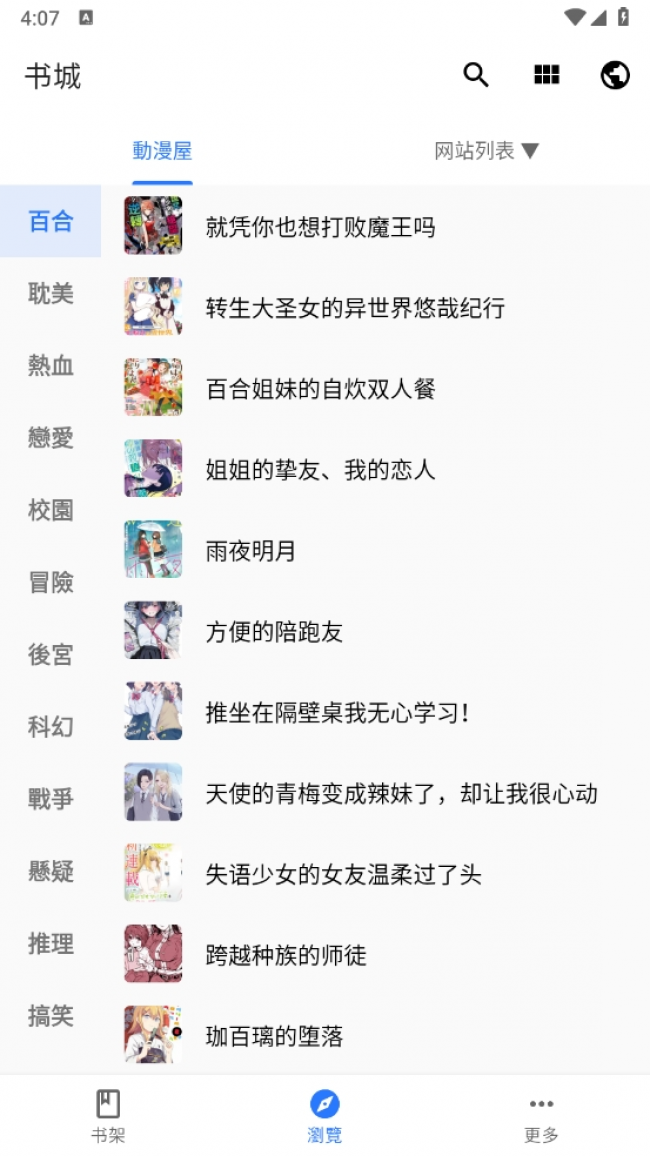Open the search icon in the top bar
This screenshot has height=1156, width=650.
(x=476, y=75)
